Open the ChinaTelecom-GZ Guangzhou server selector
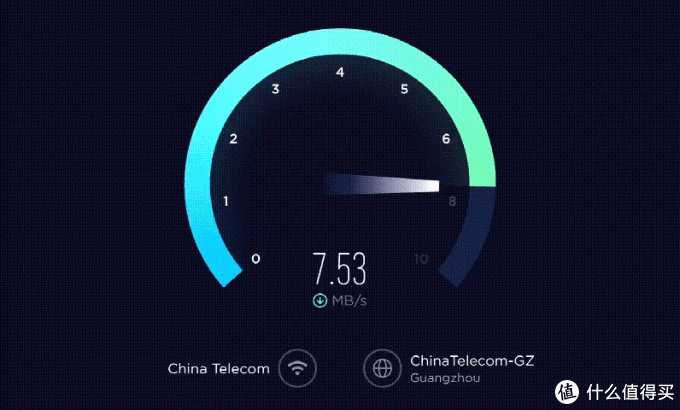The height and width of the screenshot is (410, 680). [x=382, y=367]
